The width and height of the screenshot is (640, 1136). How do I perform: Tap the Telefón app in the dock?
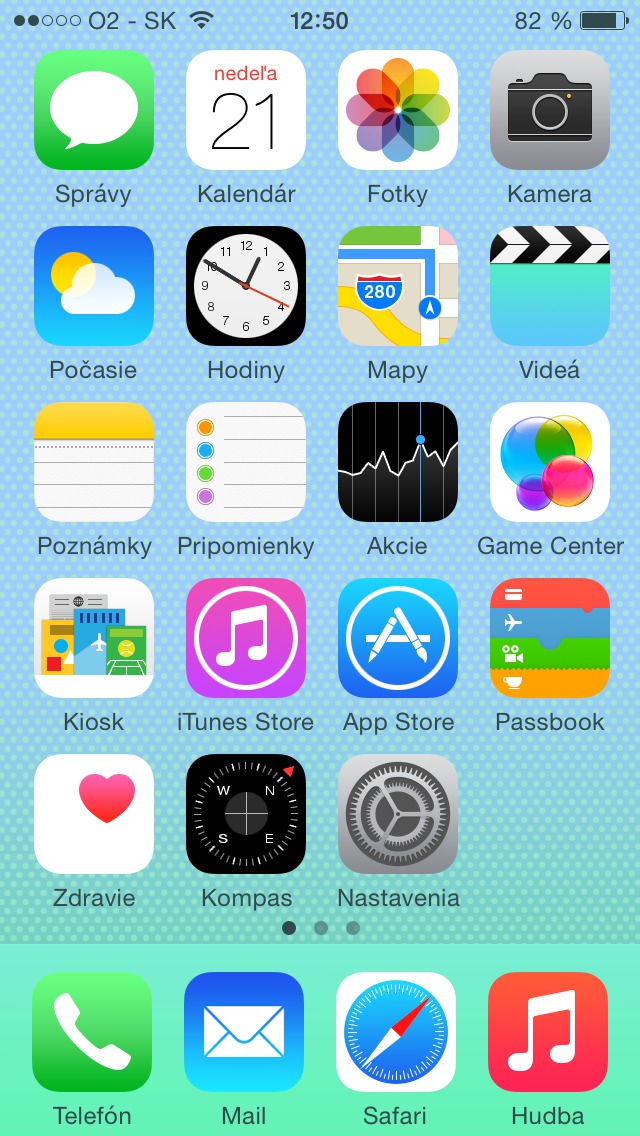click(92, 1032)
